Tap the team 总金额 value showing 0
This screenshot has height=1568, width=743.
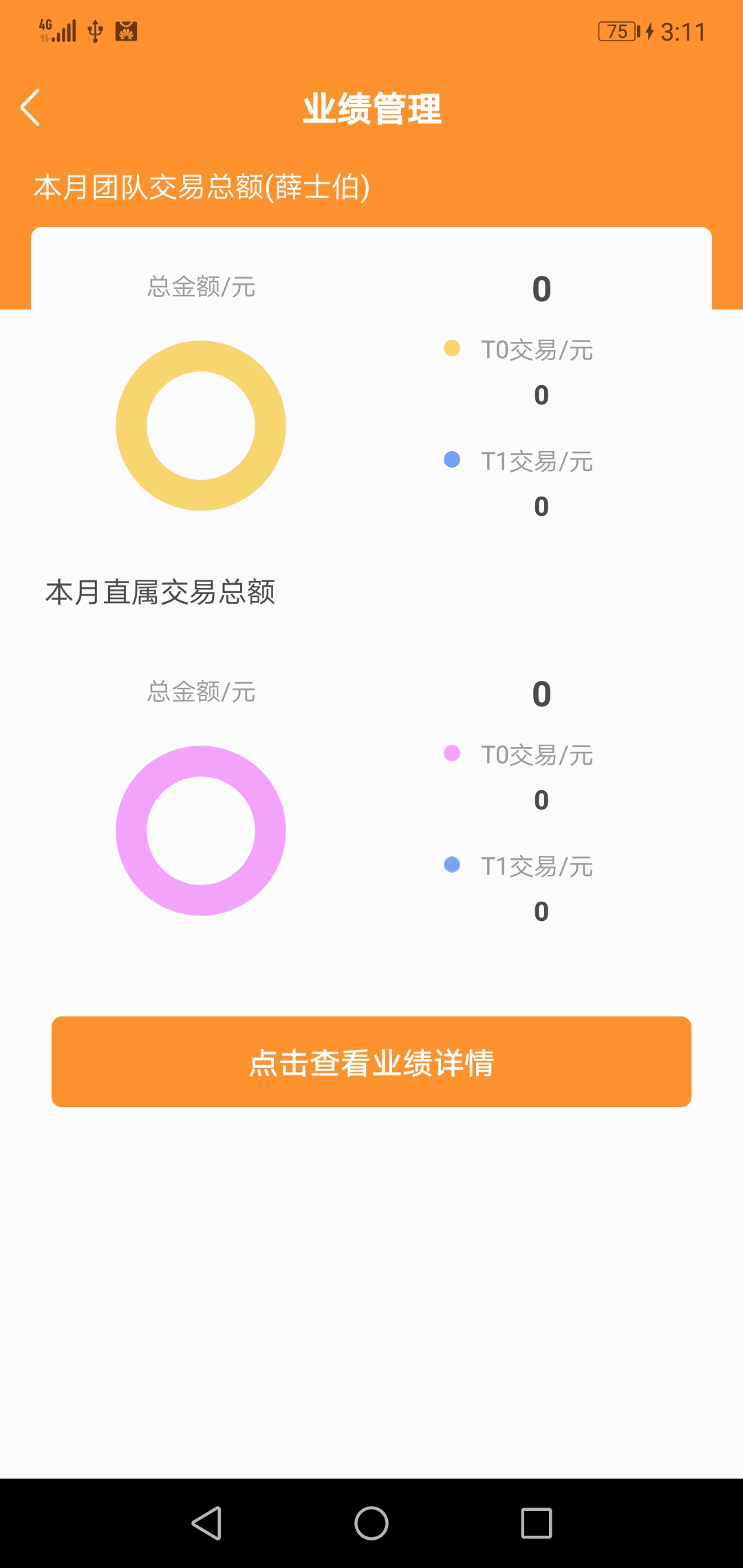pyautogui.click(x=543, y=289)
